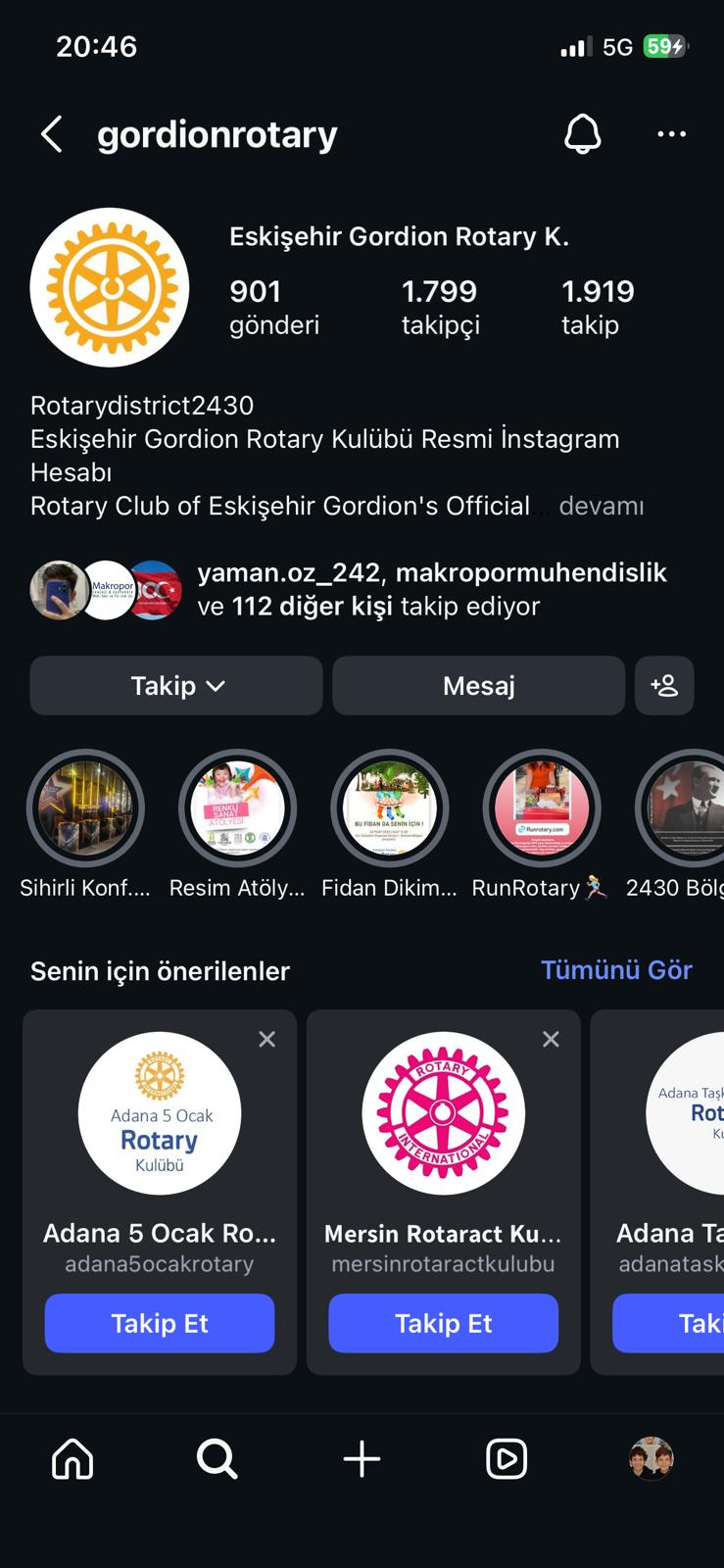
Task: Follow adana5ocakrotary with Takip Et
Action: coord(160,1323)
